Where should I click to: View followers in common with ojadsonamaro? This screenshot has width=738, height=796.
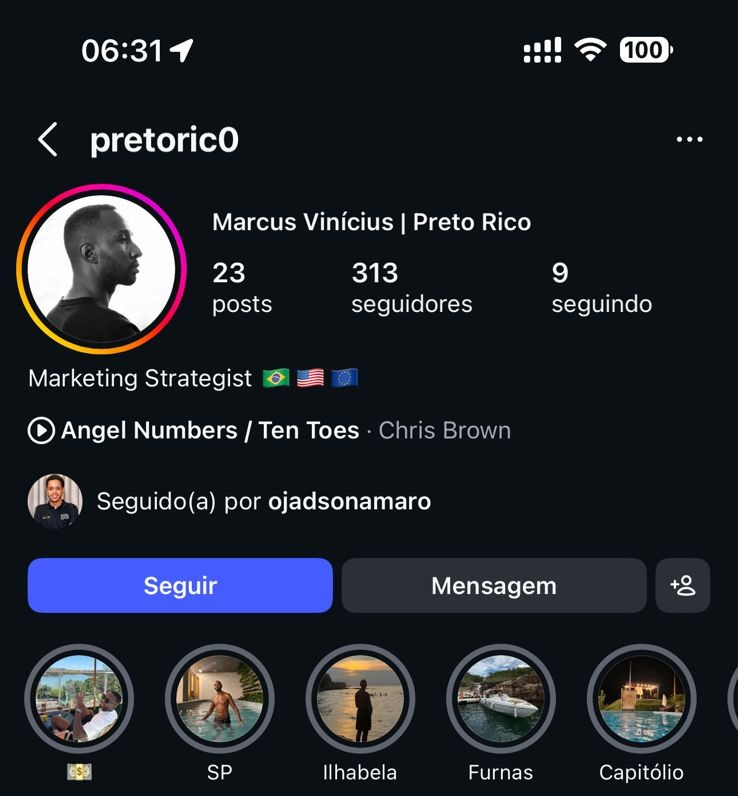pos(263,501)
